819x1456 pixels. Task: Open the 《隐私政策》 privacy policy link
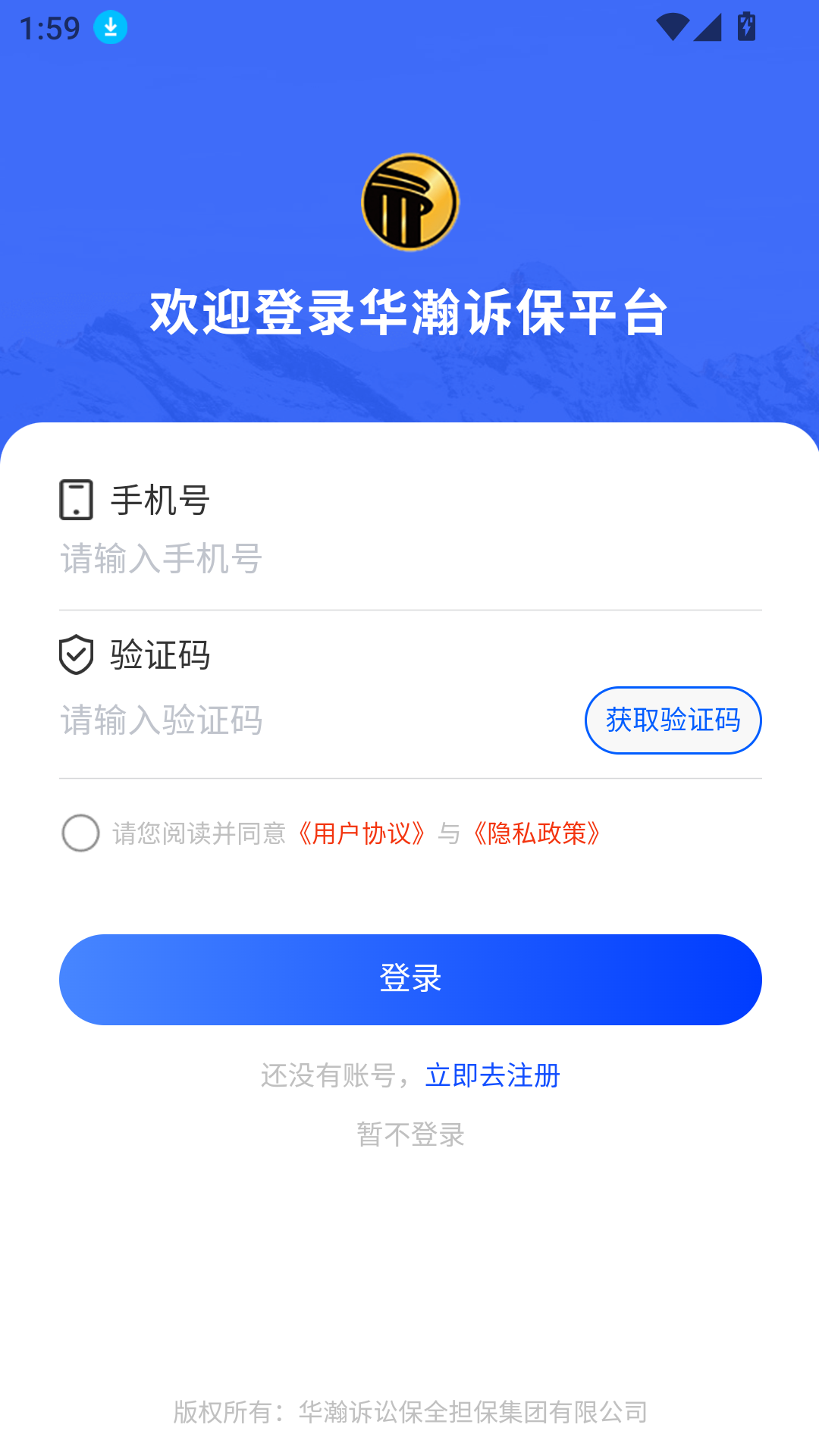538,833
